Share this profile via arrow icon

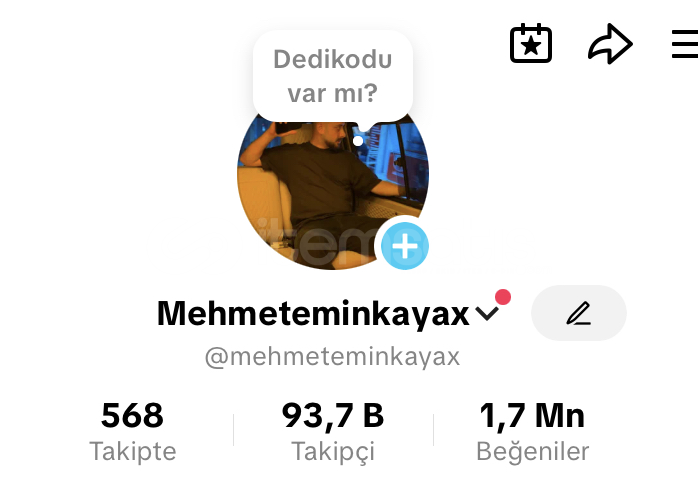[x=609, y=44]
